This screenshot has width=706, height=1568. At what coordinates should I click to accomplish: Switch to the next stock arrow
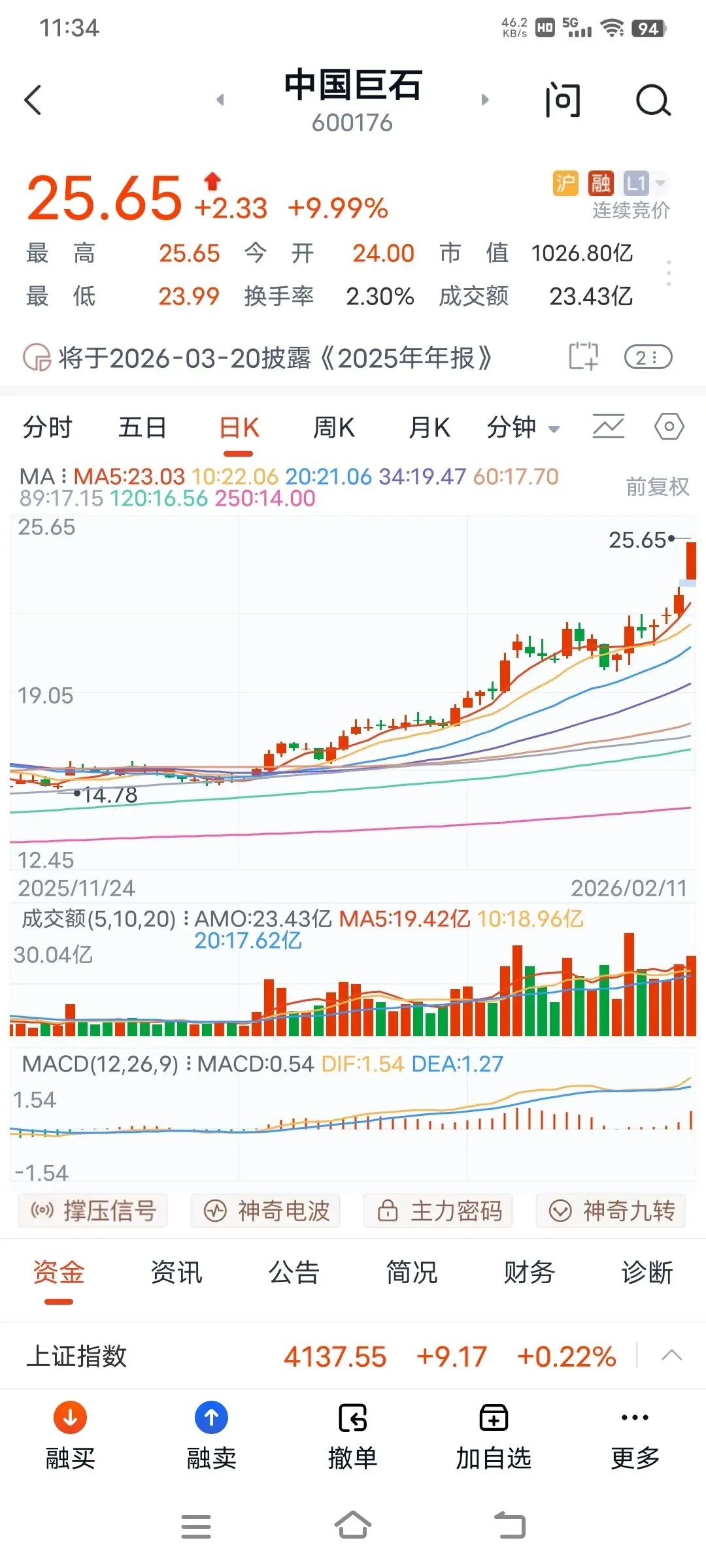click(484, 100)
